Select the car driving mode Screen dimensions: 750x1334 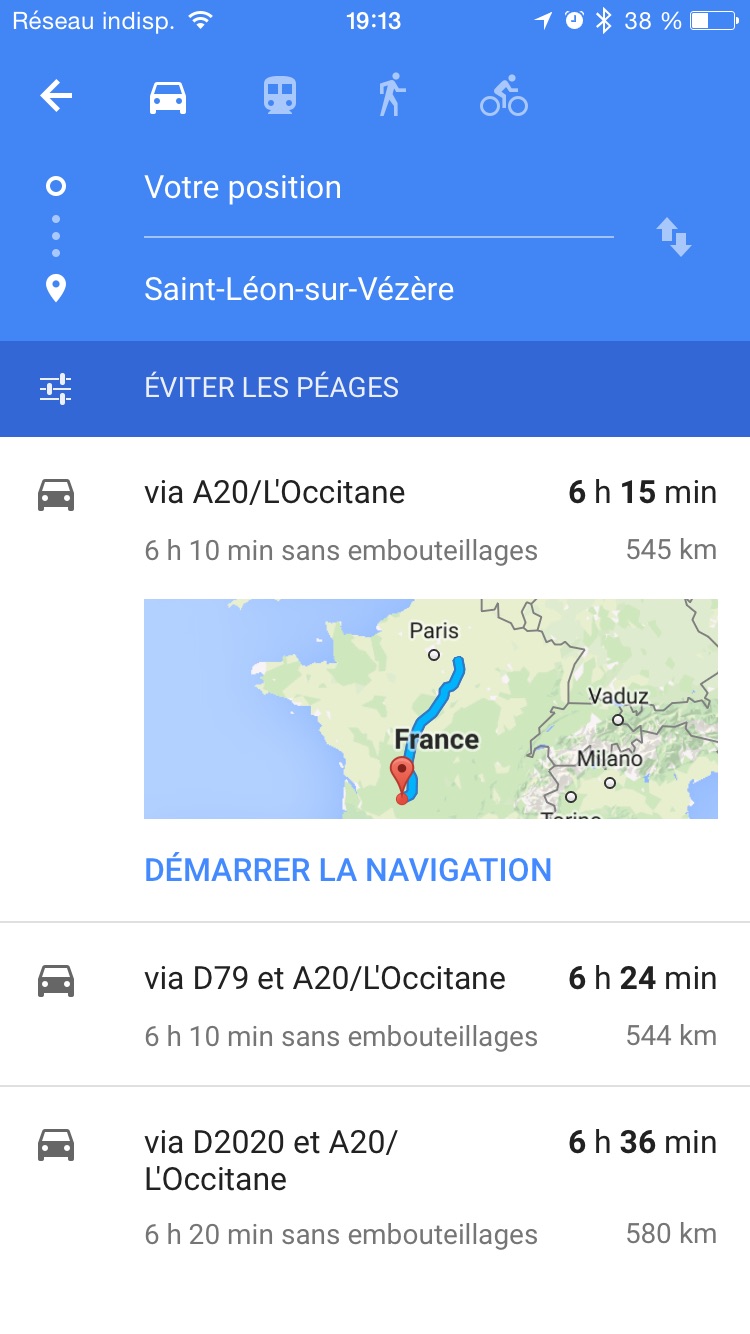(168, 97)
